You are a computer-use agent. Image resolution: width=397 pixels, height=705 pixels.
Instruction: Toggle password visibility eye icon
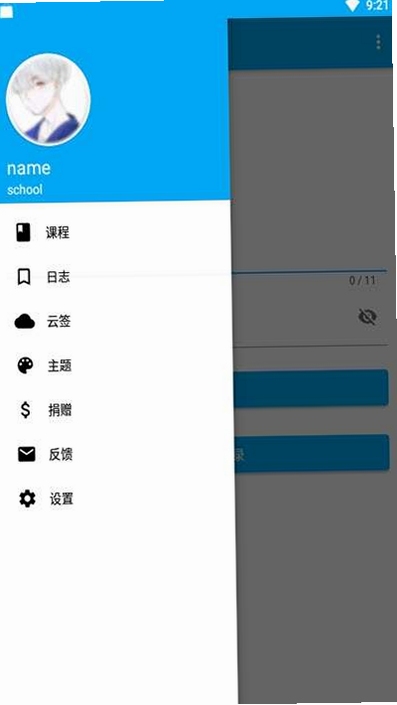(367, 317)
